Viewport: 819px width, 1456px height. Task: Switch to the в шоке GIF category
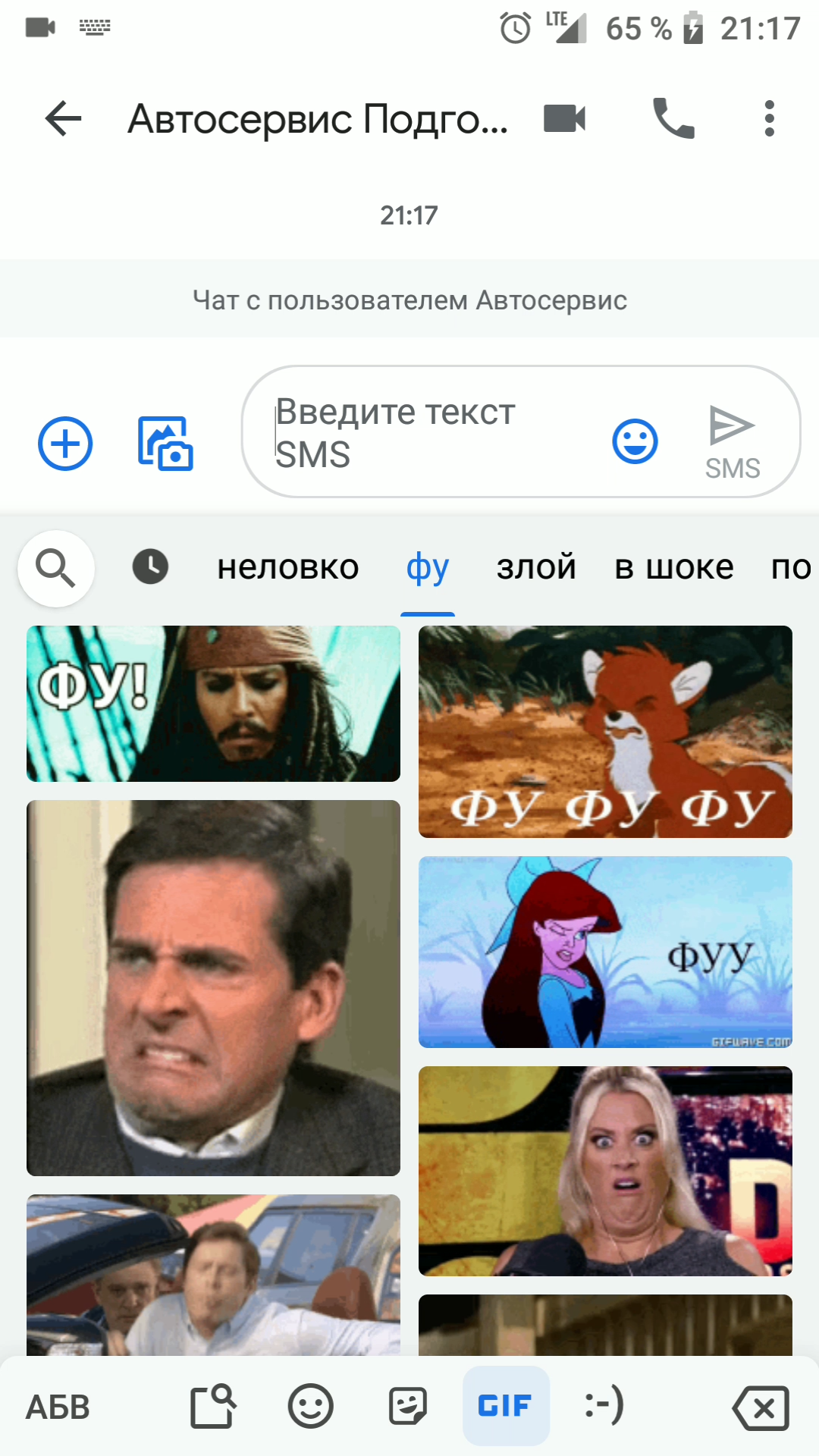[673, 568]
